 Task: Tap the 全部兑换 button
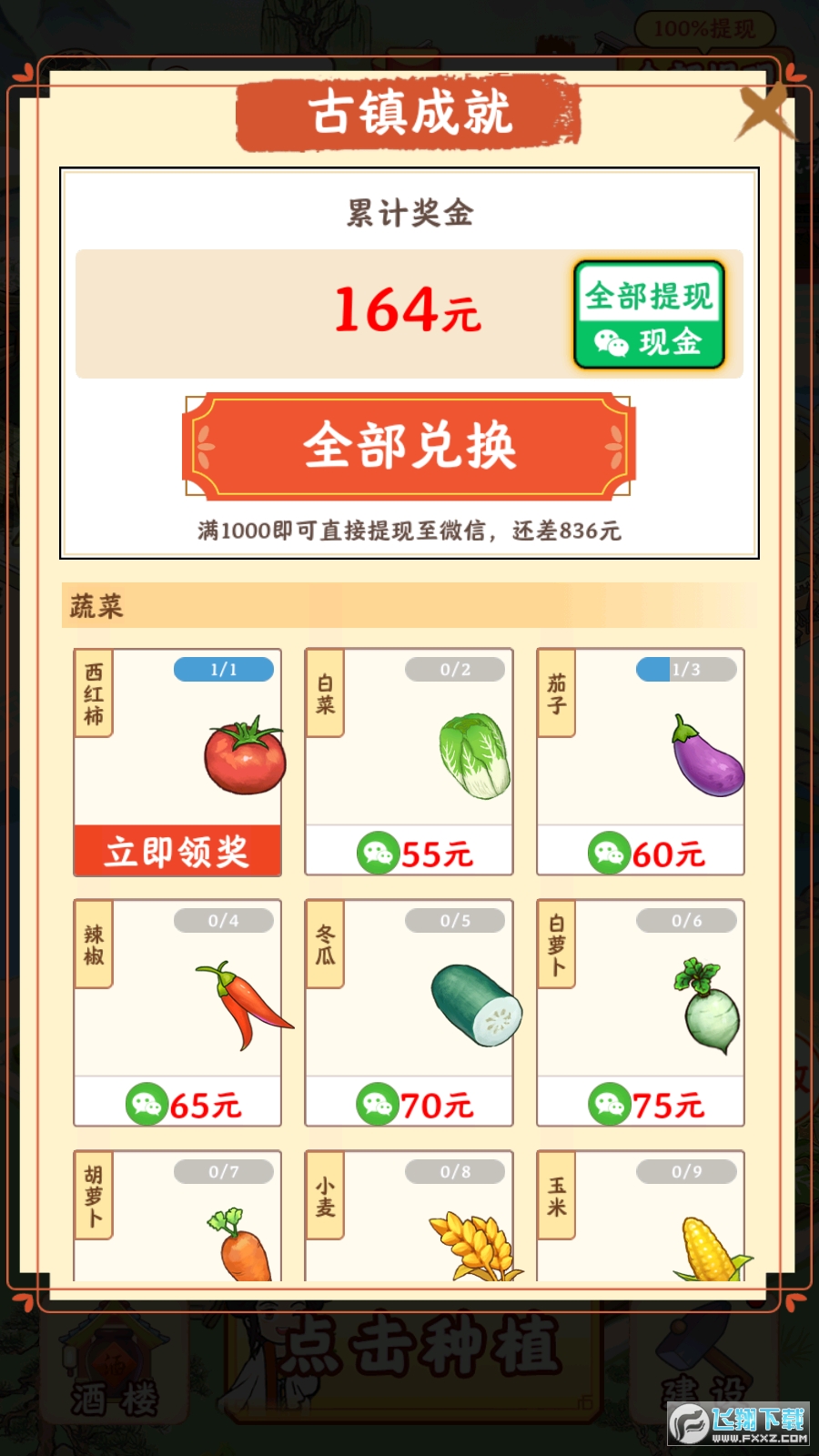click(x=409, y=446)
